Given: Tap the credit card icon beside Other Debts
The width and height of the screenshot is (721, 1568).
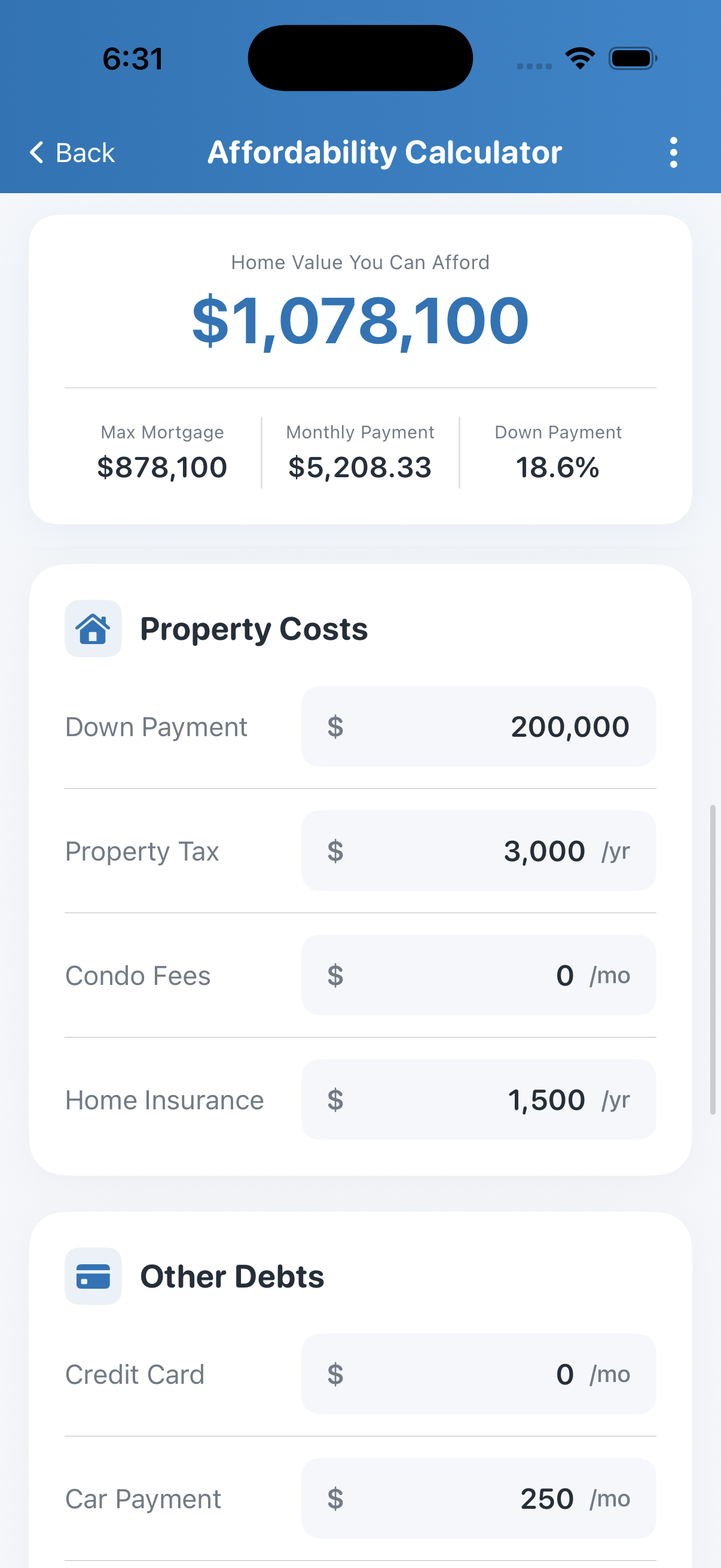Looking at the screenshot, I should click(x=93, y=1276).
